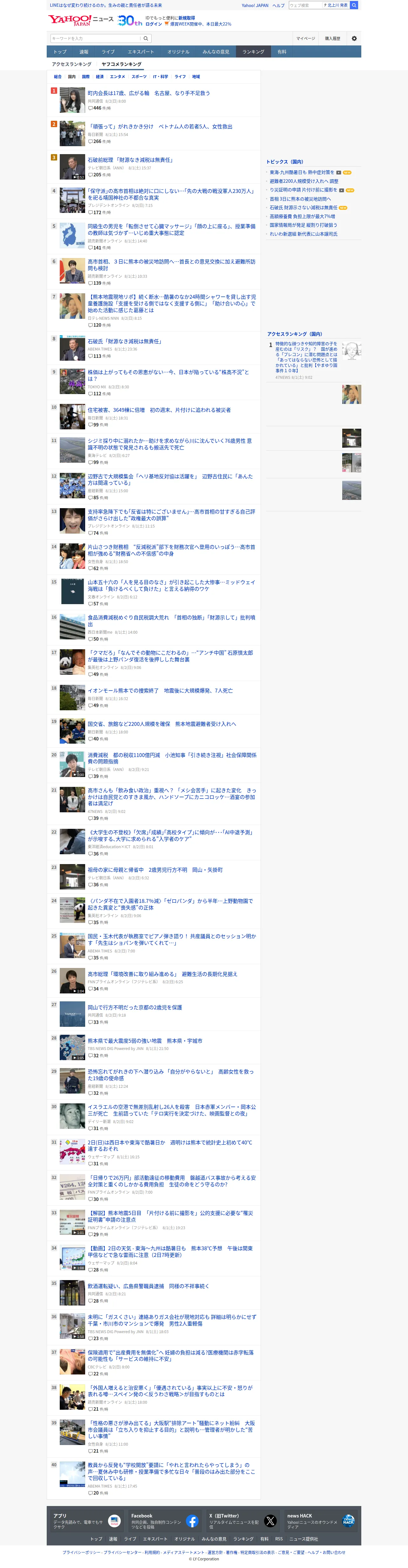Filter ranking by IT・科学 category
This screenshot has height=1568, width=408.
160,77
